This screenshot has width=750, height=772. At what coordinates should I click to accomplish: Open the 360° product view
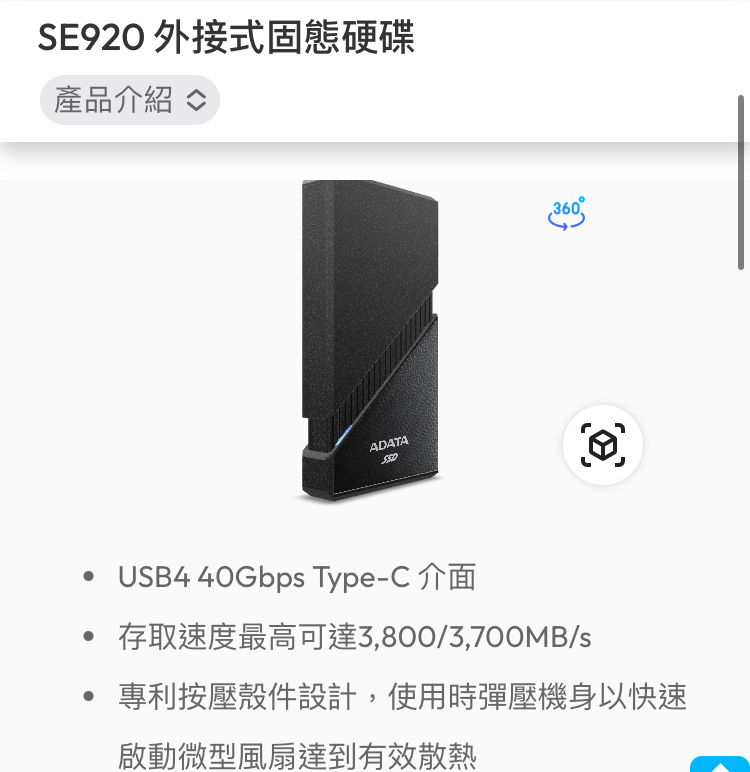click(x=567, y=213)
